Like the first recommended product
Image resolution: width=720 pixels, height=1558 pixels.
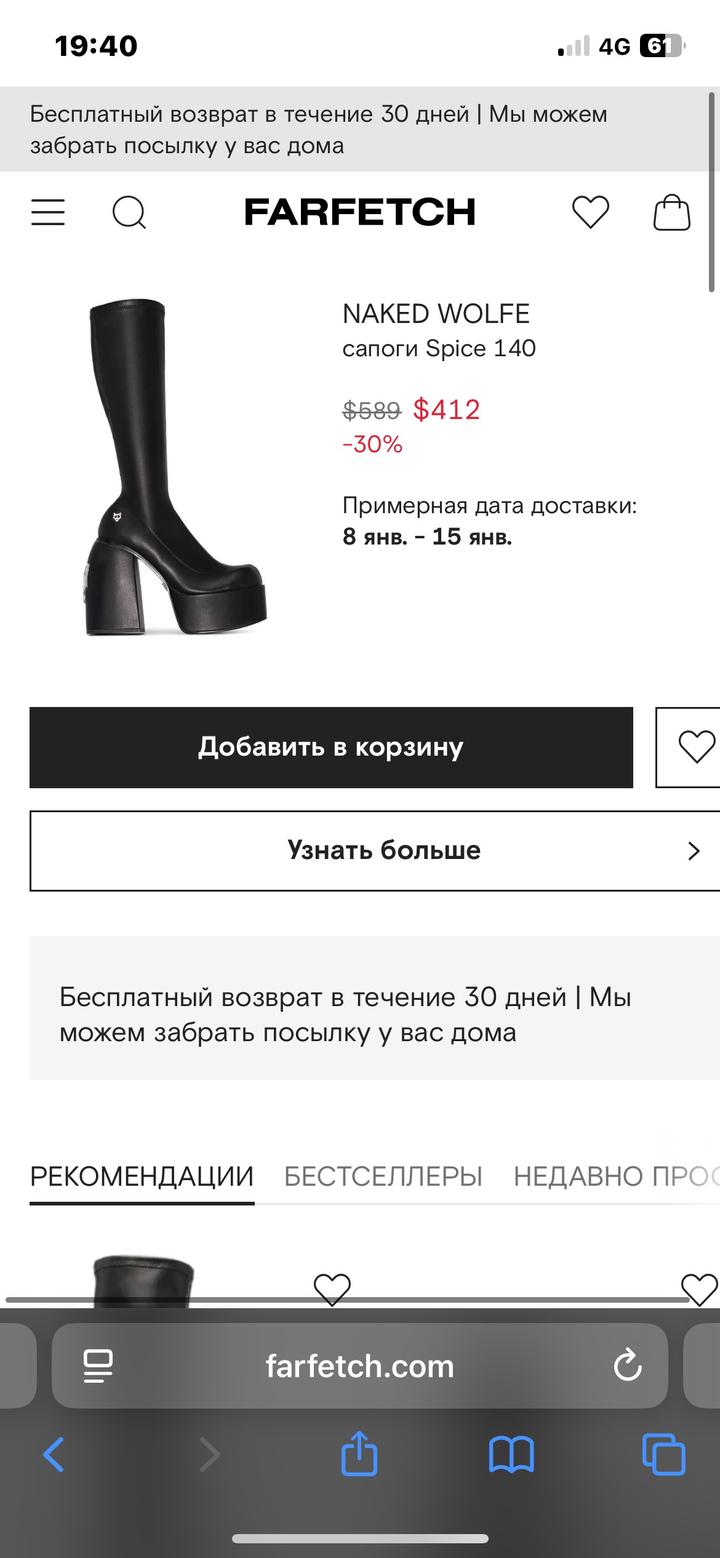[x=332, y=1288]
